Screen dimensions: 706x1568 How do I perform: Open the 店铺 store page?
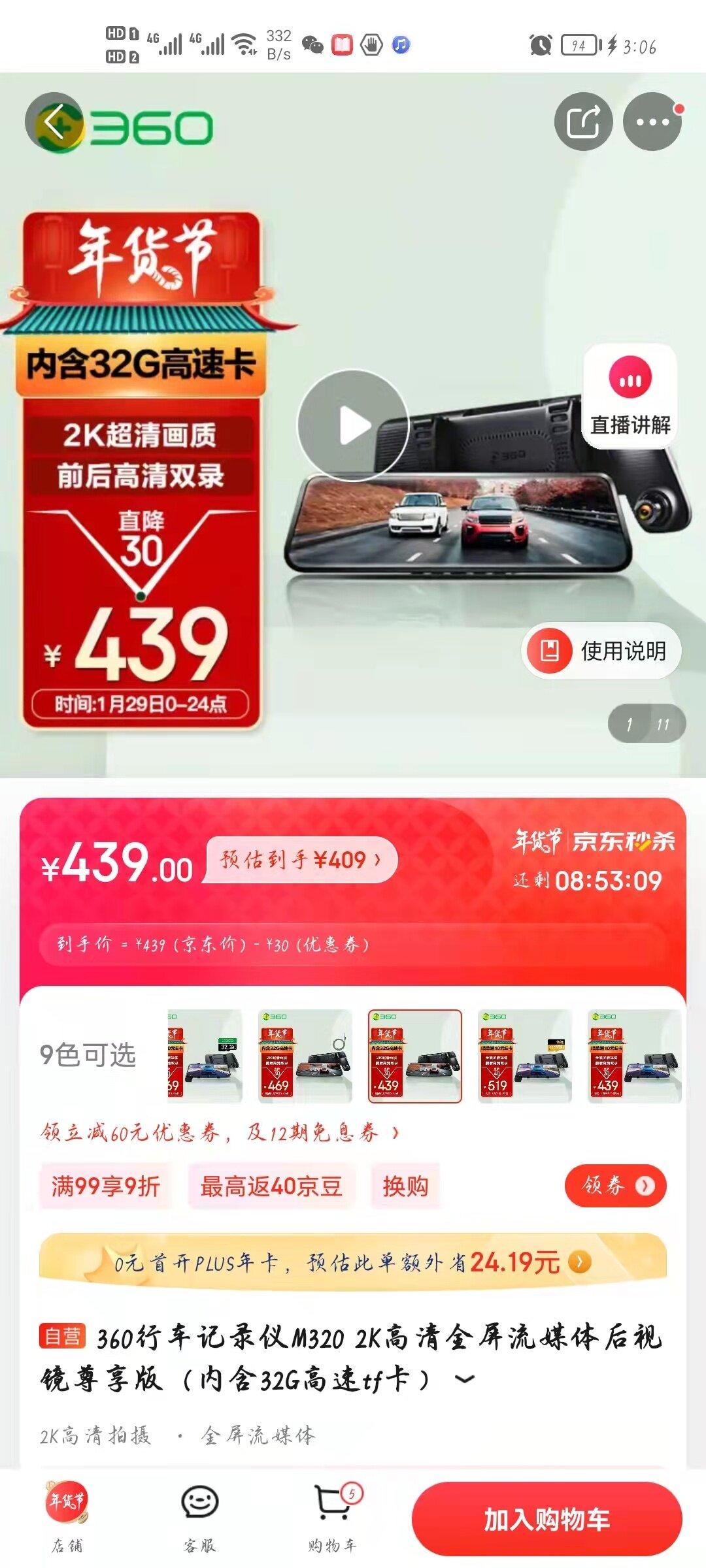67,1517
